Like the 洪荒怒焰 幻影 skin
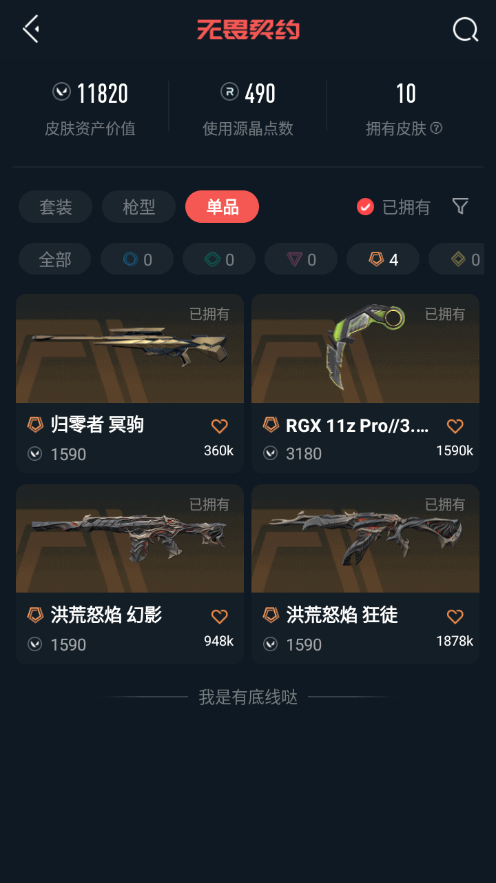496x883 pixels. pyautogui.click(x=220, y=617)
